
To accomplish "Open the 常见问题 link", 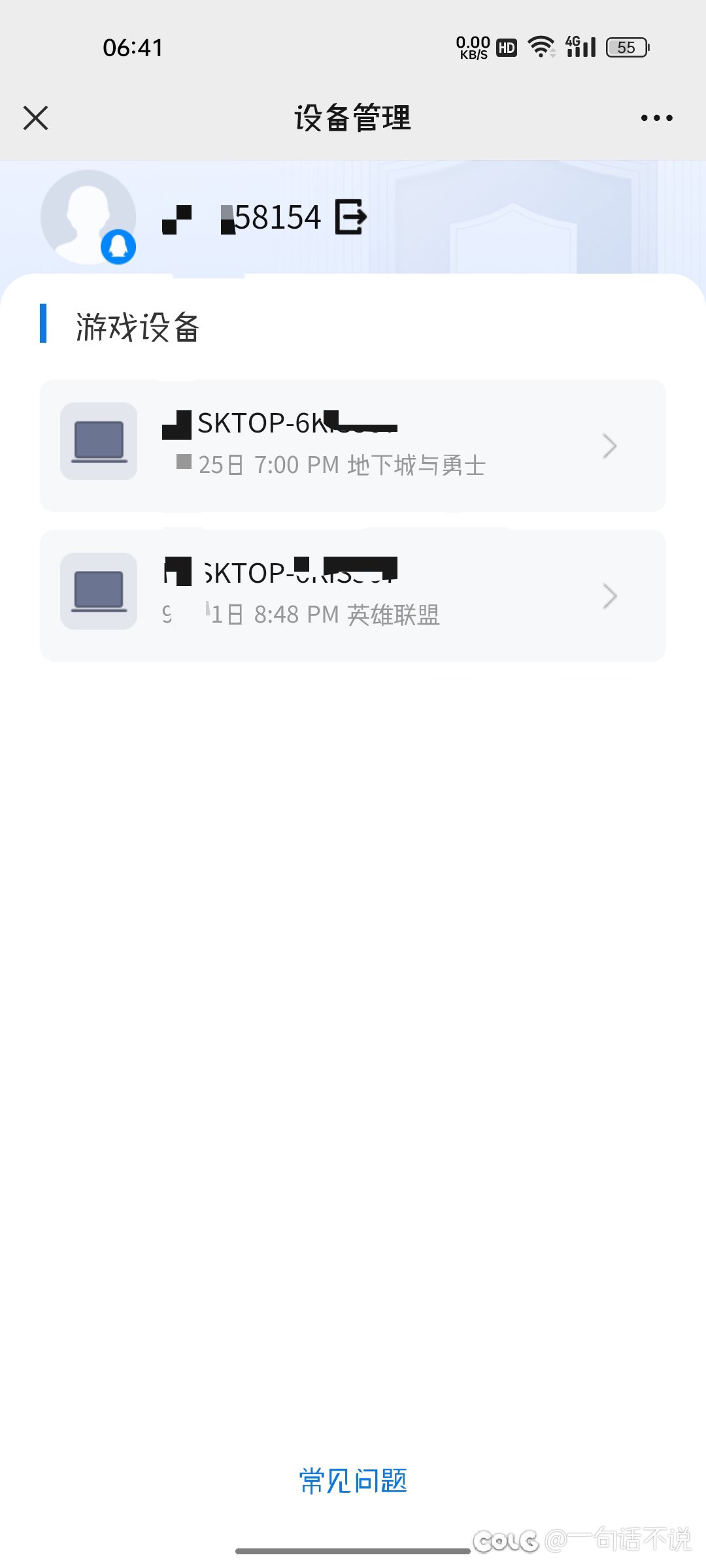I will [x=353, y=1480].
